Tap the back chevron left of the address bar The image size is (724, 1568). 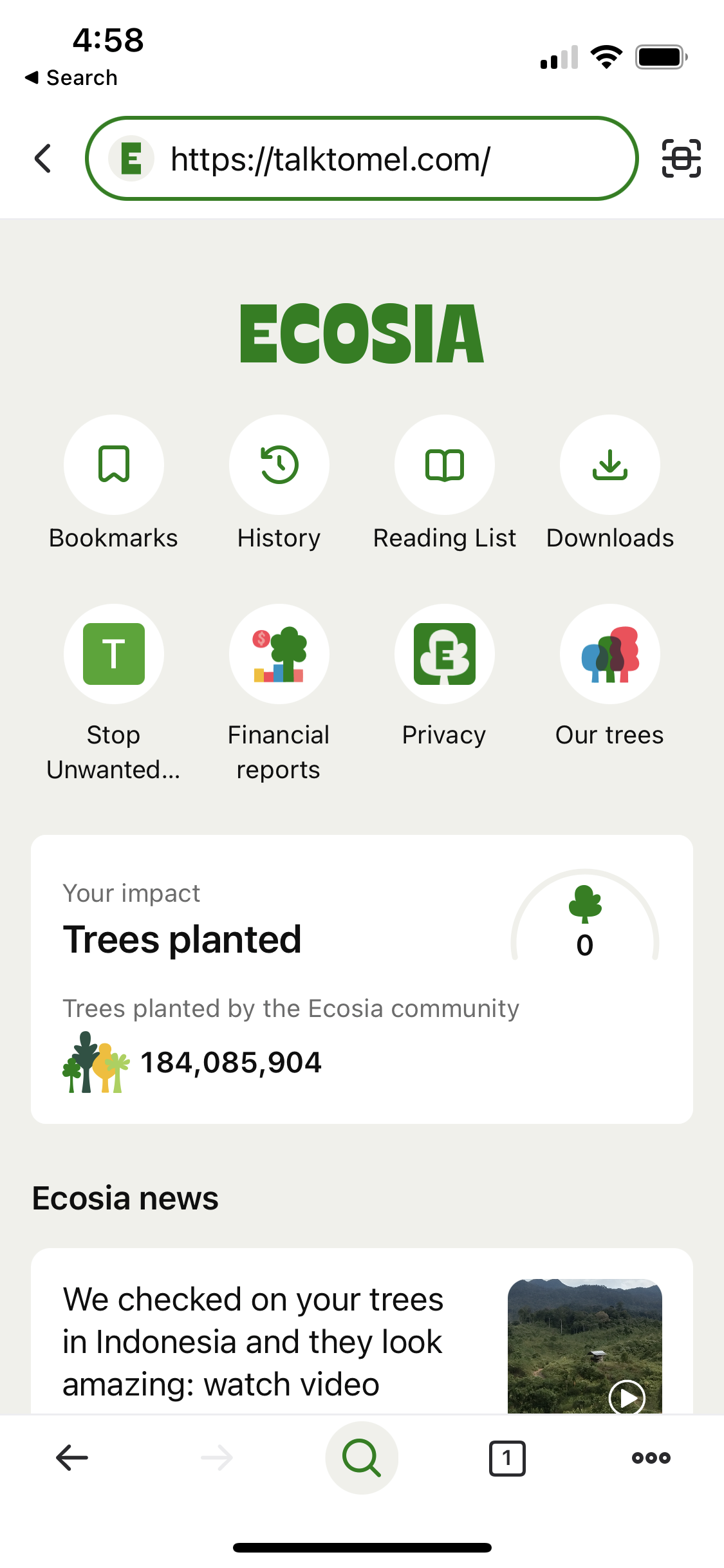(x=42, y=158)
